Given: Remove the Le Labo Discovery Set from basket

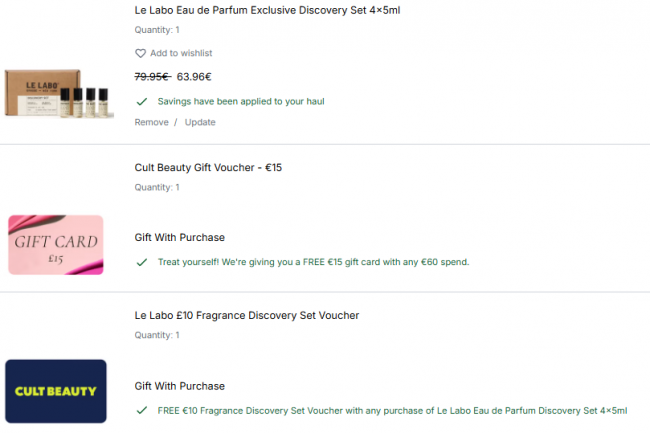Looking at the screenshot, I should [x=151, y=122].
